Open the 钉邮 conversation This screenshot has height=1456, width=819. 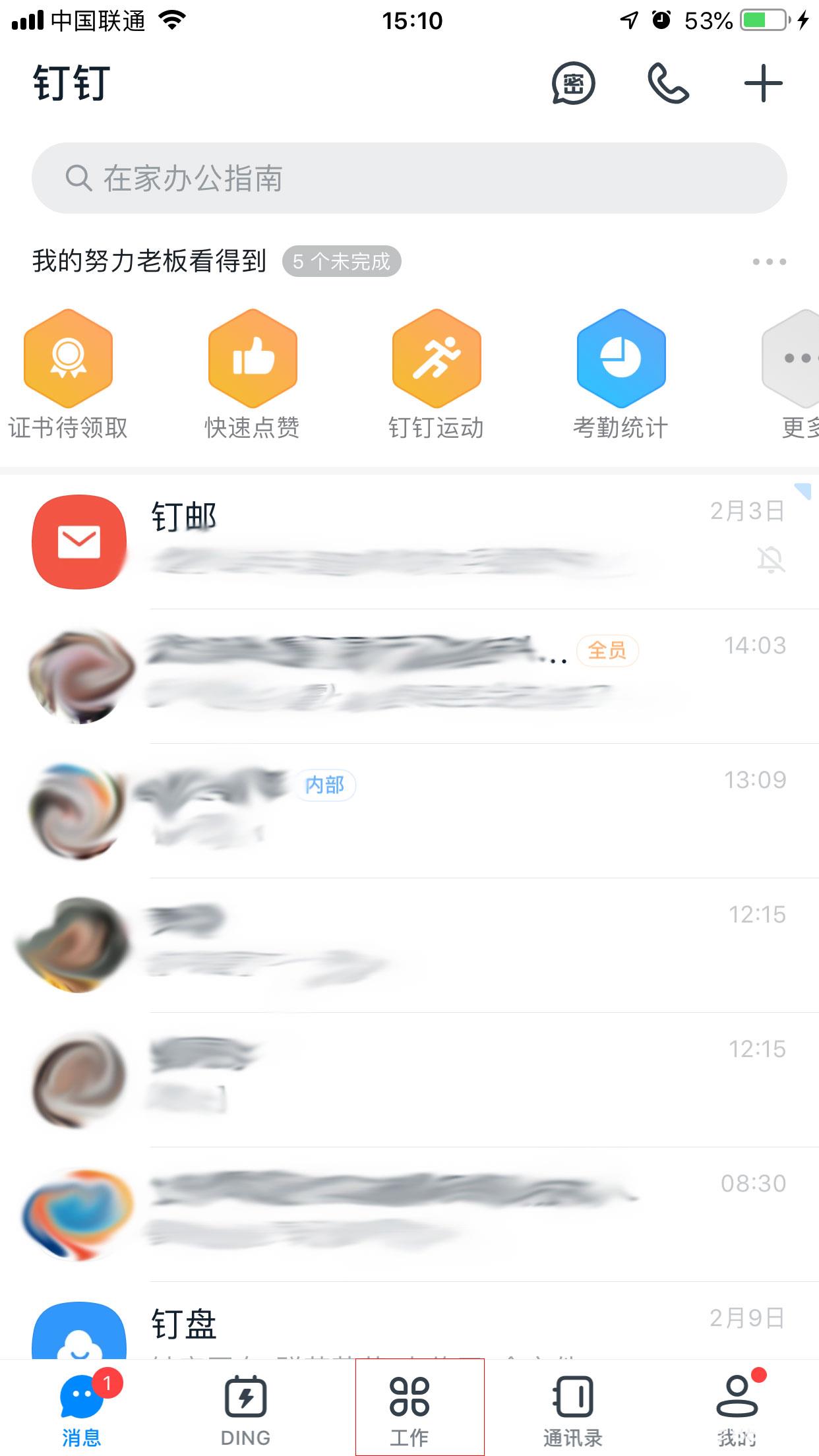pyautogui.click(x=409, y=542)
